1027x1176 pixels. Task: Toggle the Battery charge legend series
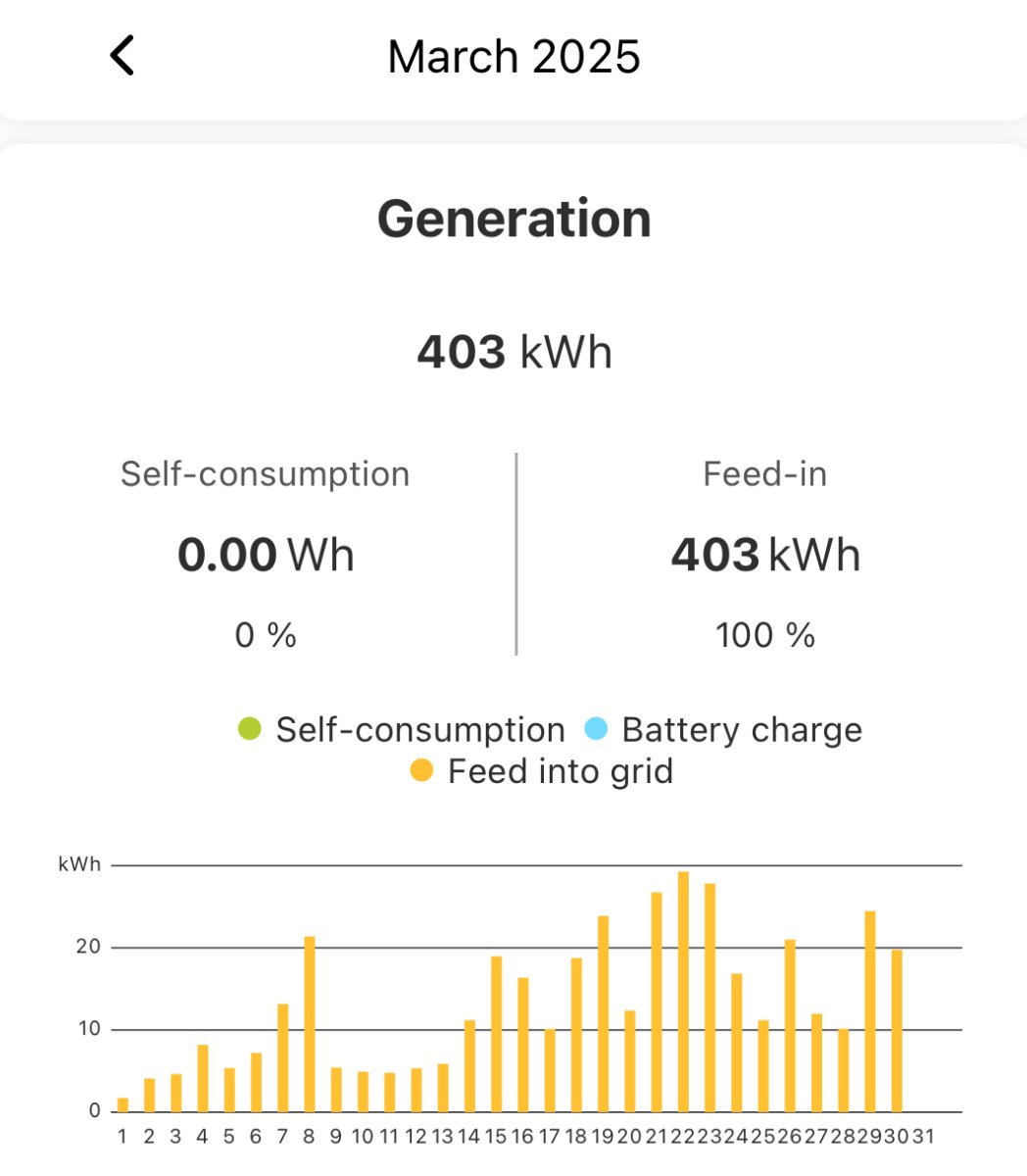724,730
